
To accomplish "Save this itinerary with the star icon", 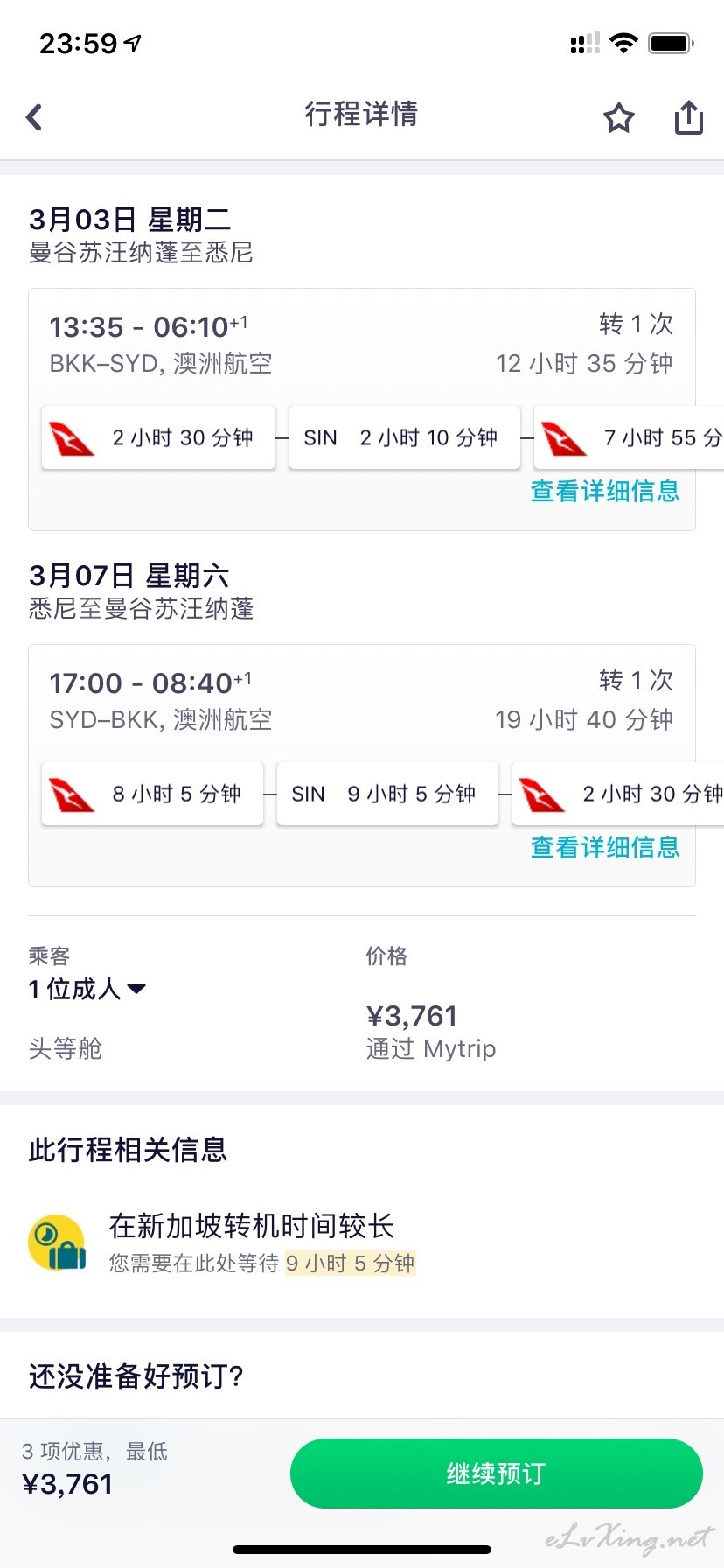I will 619,117.
